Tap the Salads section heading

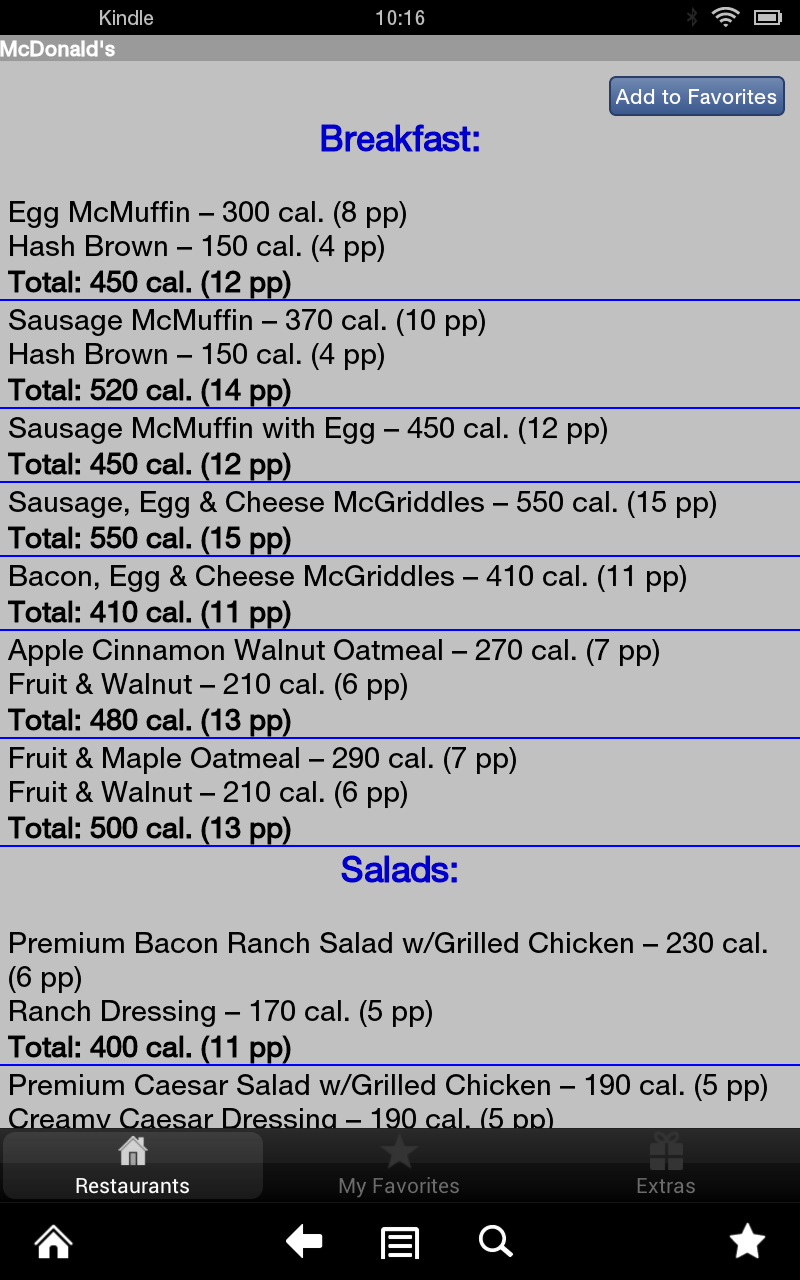point(399,869)
